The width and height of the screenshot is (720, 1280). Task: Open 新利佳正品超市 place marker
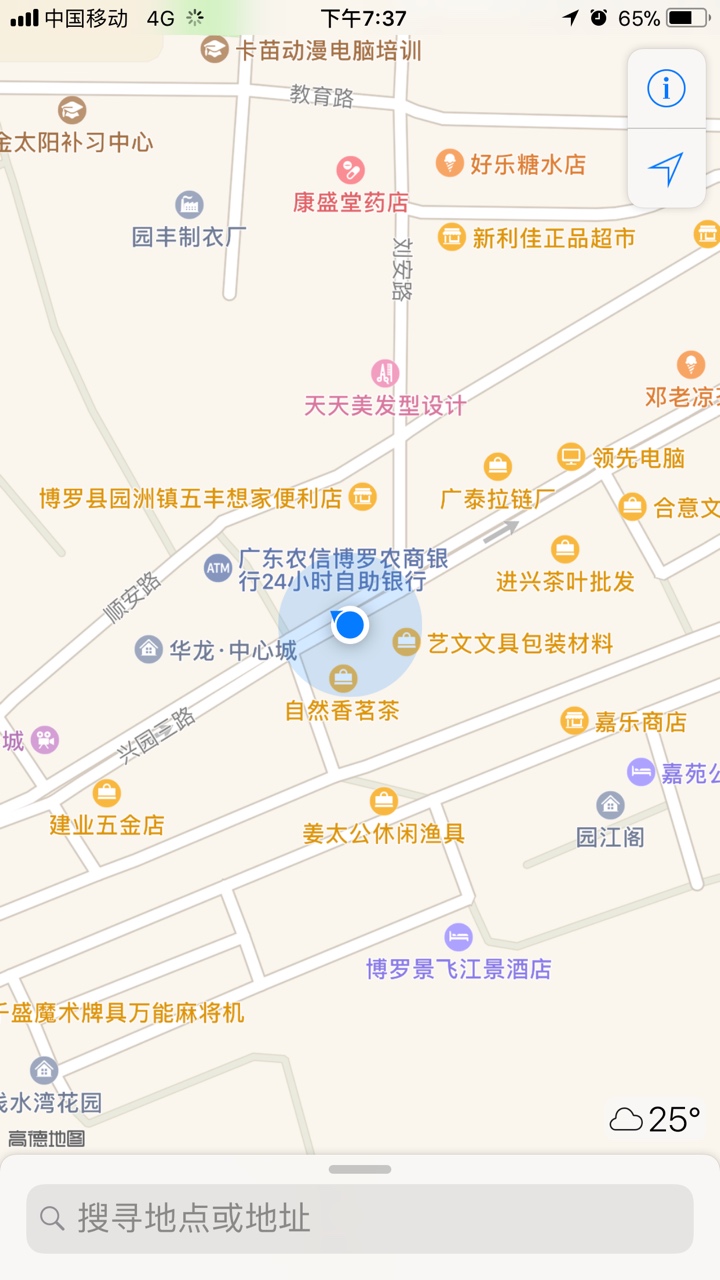click(x=452, y=237)
